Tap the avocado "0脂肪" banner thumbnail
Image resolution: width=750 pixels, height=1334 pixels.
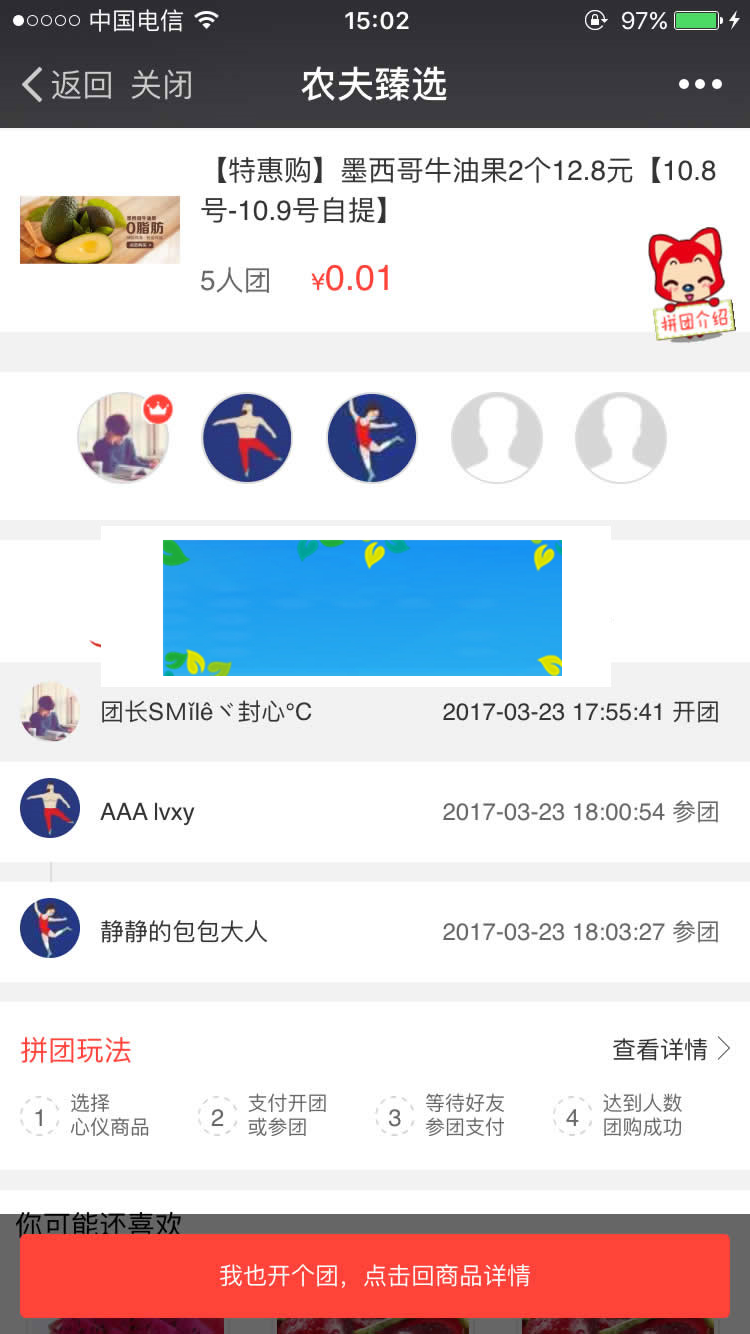point(99,229)
